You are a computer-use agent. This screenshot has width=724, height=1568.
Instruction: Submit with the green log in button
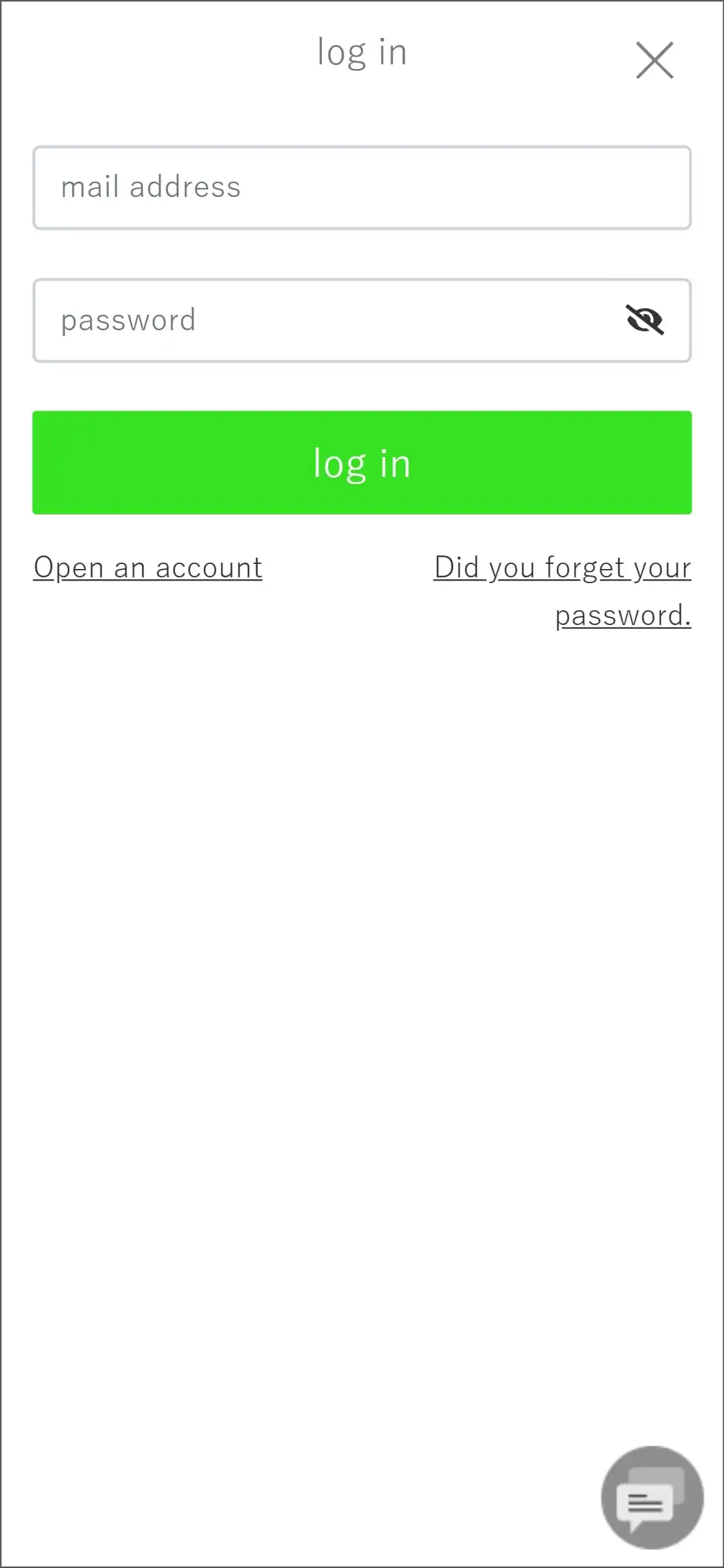362,463
